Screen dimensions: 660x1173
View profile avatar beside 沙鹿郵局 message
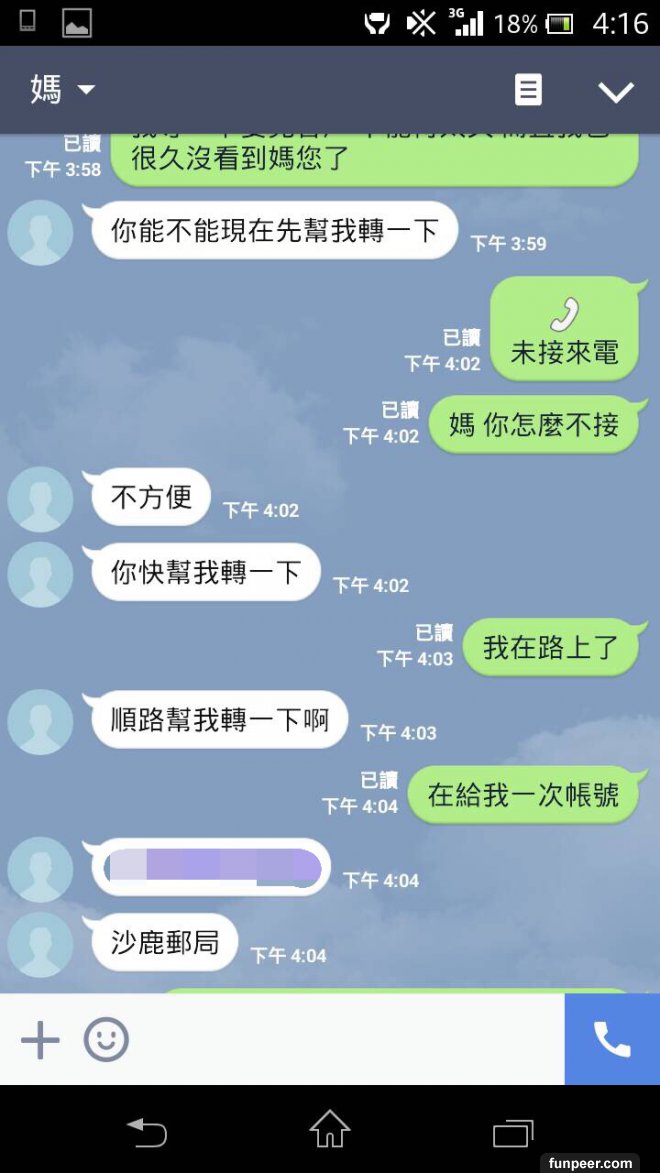[x=40, y=944]
